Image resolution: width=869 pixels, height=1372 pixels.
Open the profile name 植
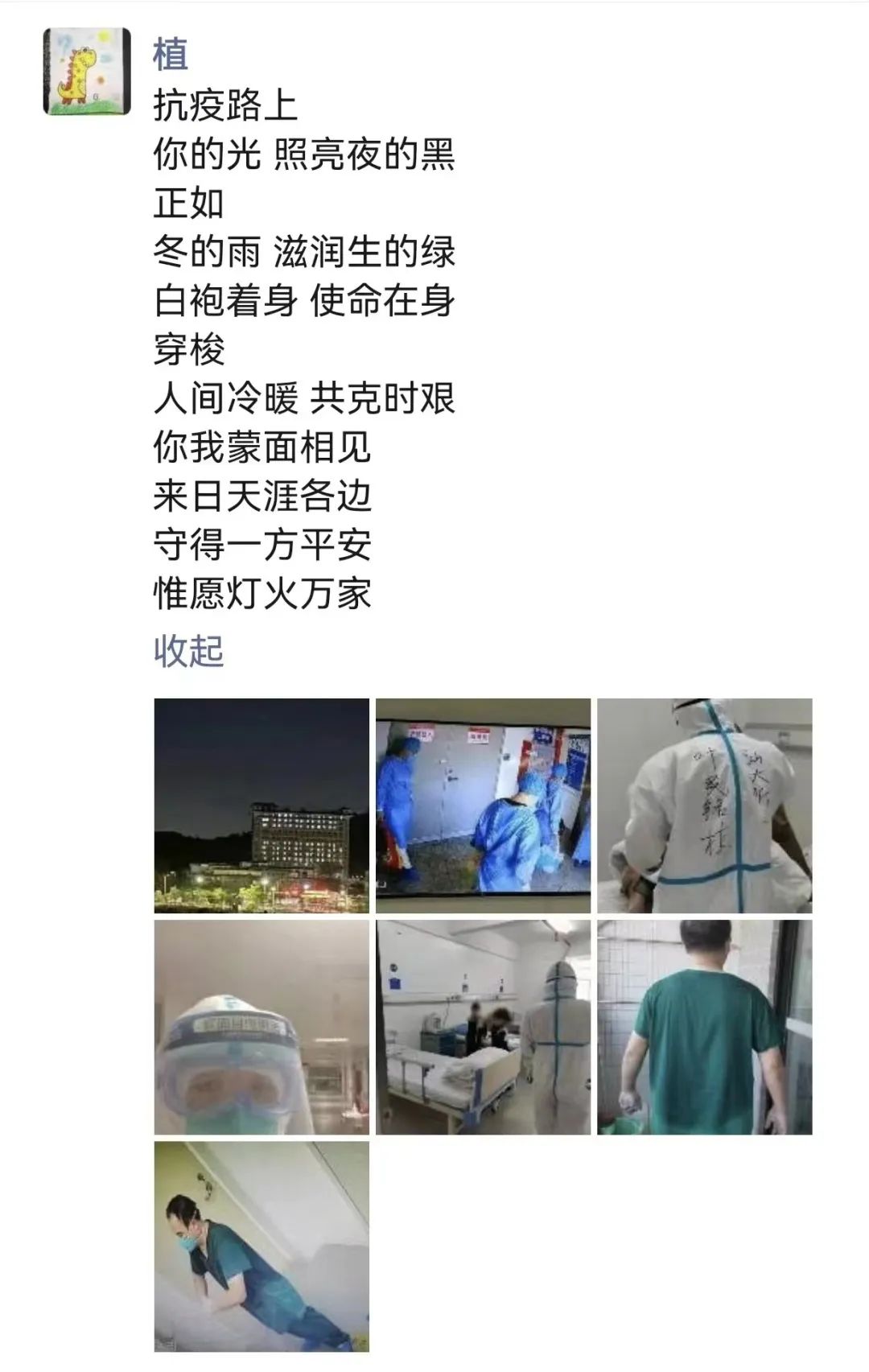[171, 56]
